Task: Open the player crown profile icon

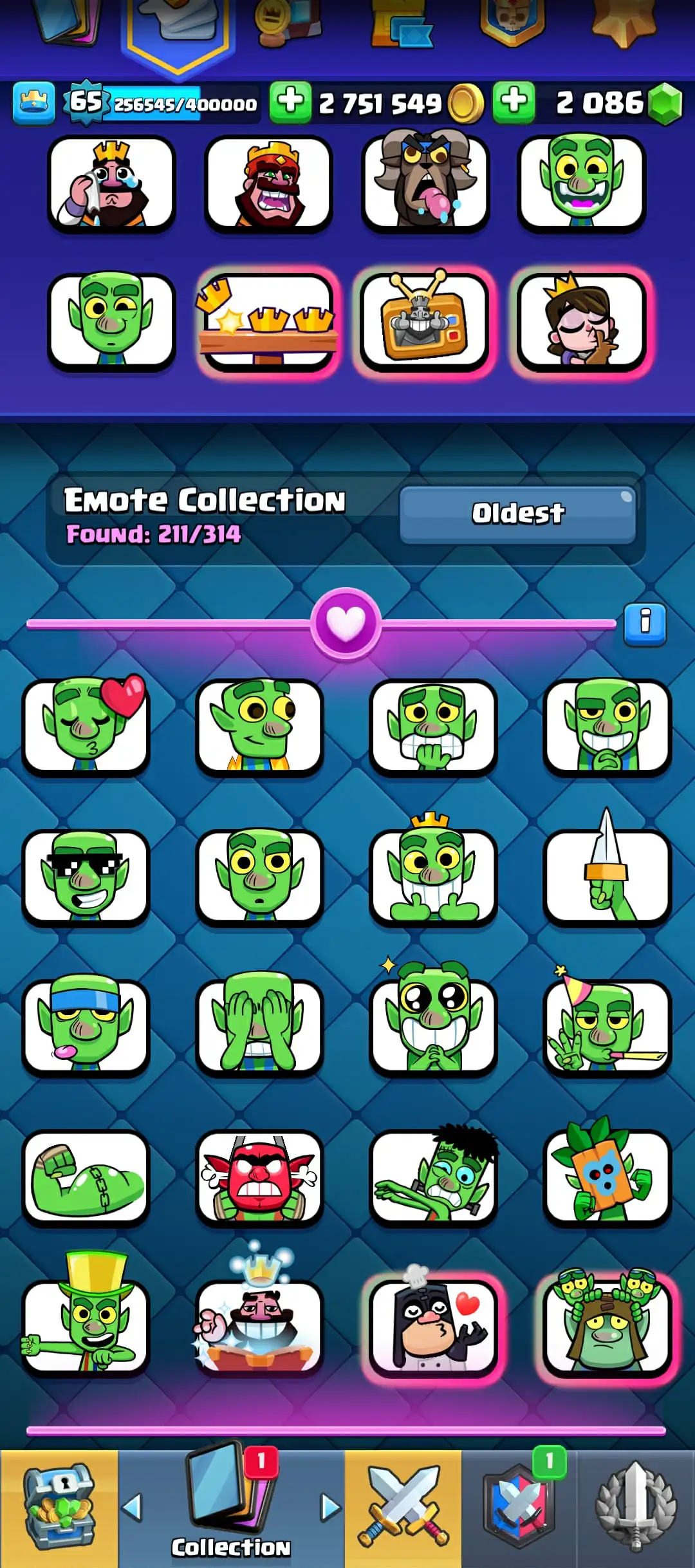Action: click(x=33, y=103)
